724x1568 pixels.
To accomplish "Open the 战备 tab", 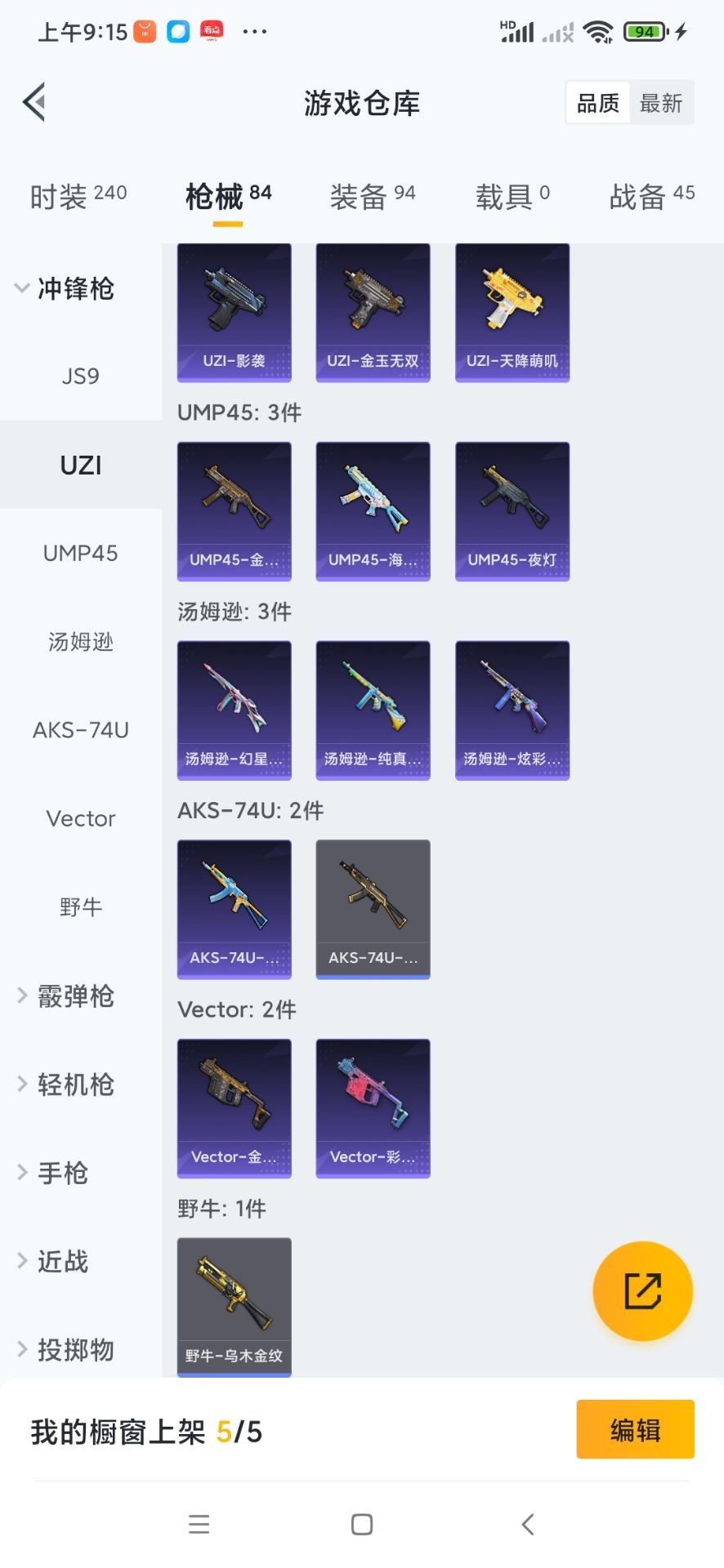I will coord(651,196).
